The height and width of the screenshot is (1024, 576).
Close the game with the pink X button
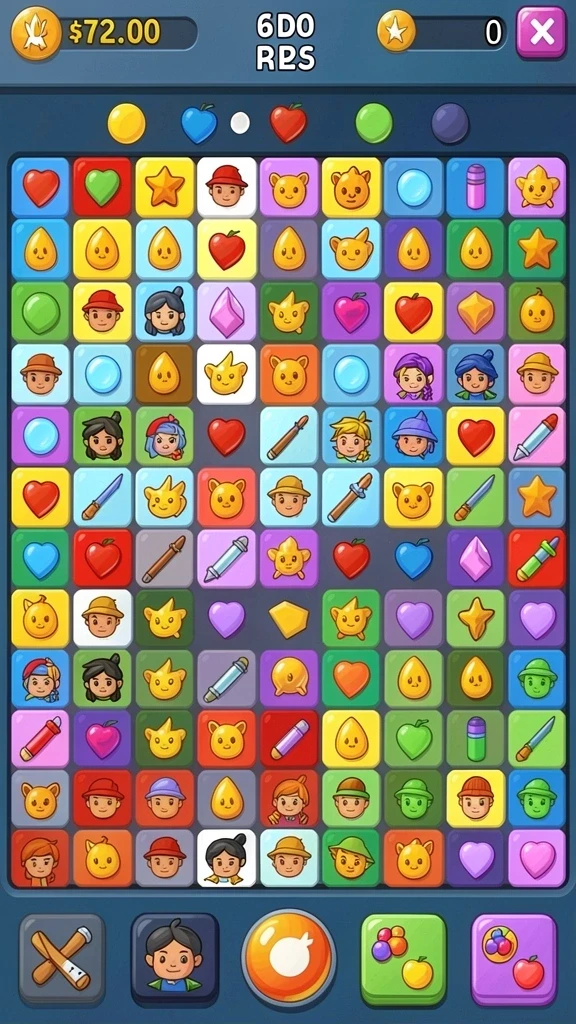(541, 33)
